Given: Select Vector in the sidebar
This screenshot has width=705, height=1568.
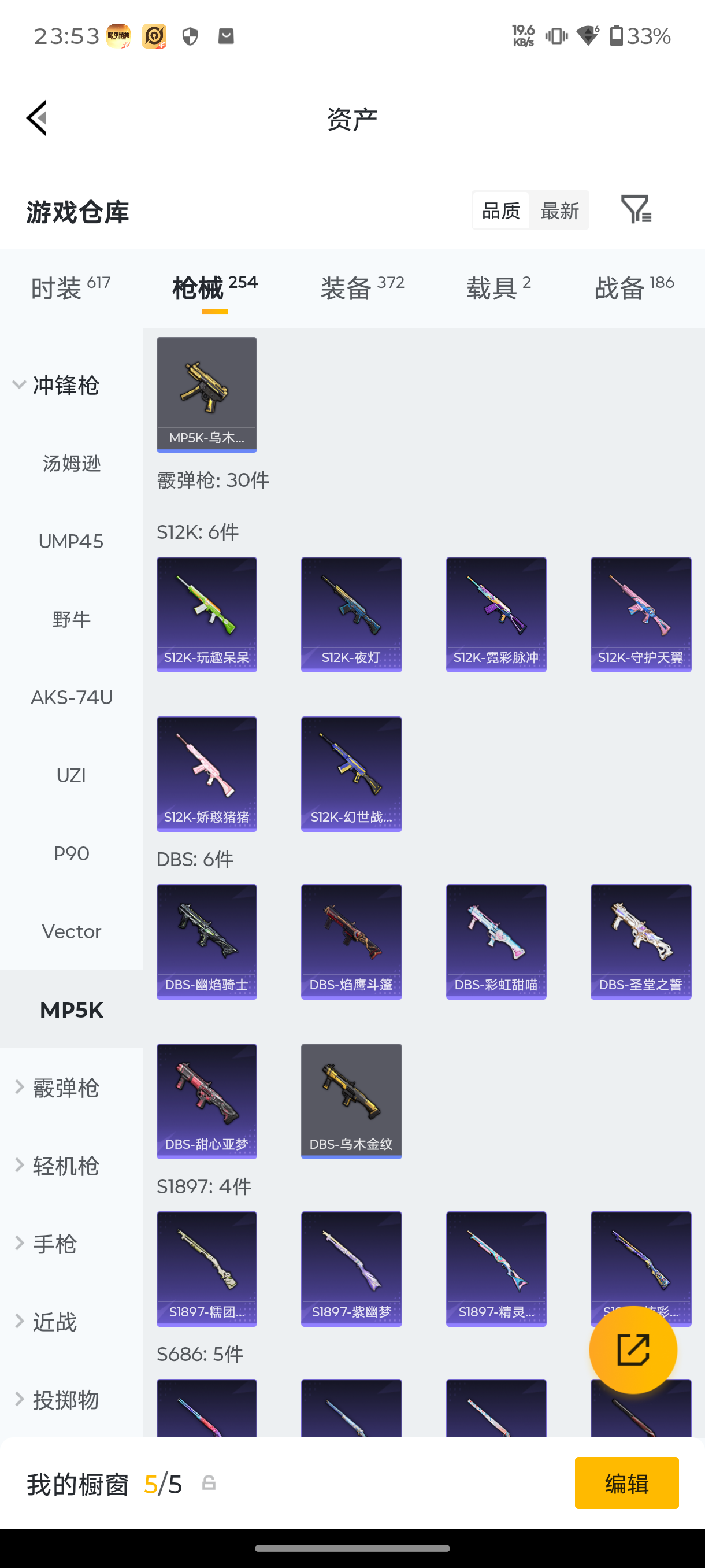Looking at the screenshot, I should coord(72,931).
